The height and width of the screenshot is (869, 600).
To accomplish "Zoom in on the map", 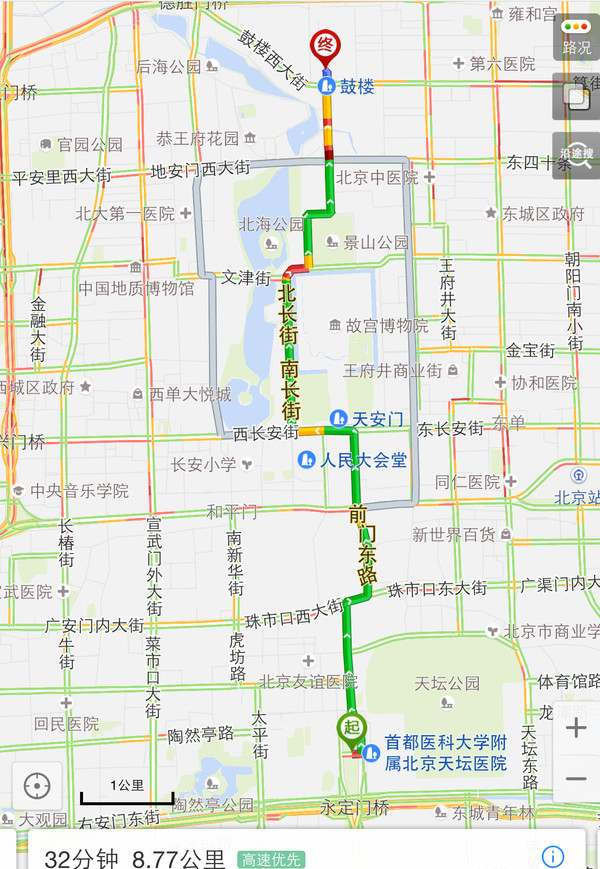I will [x=576, y=728].
